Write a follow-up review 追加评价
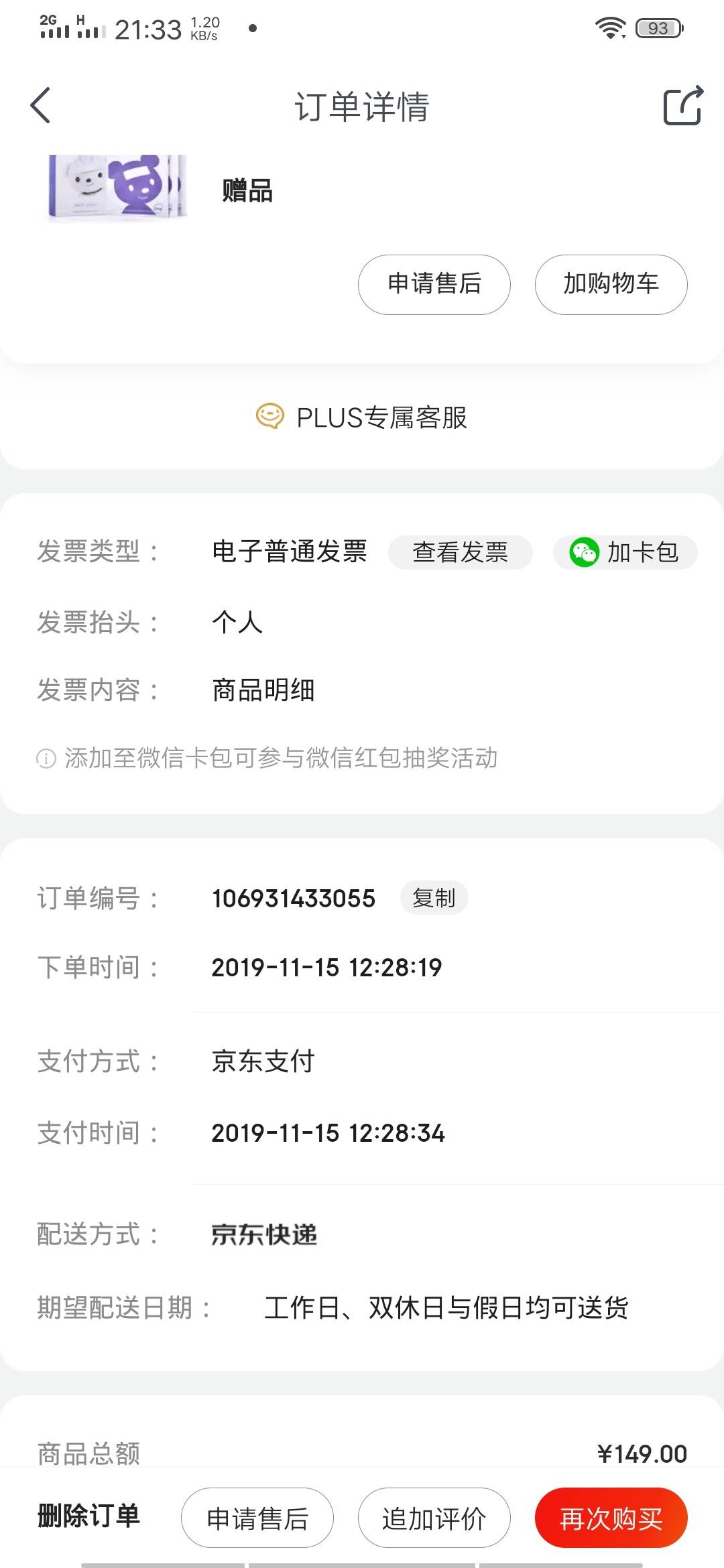 tap(434, 1518)
